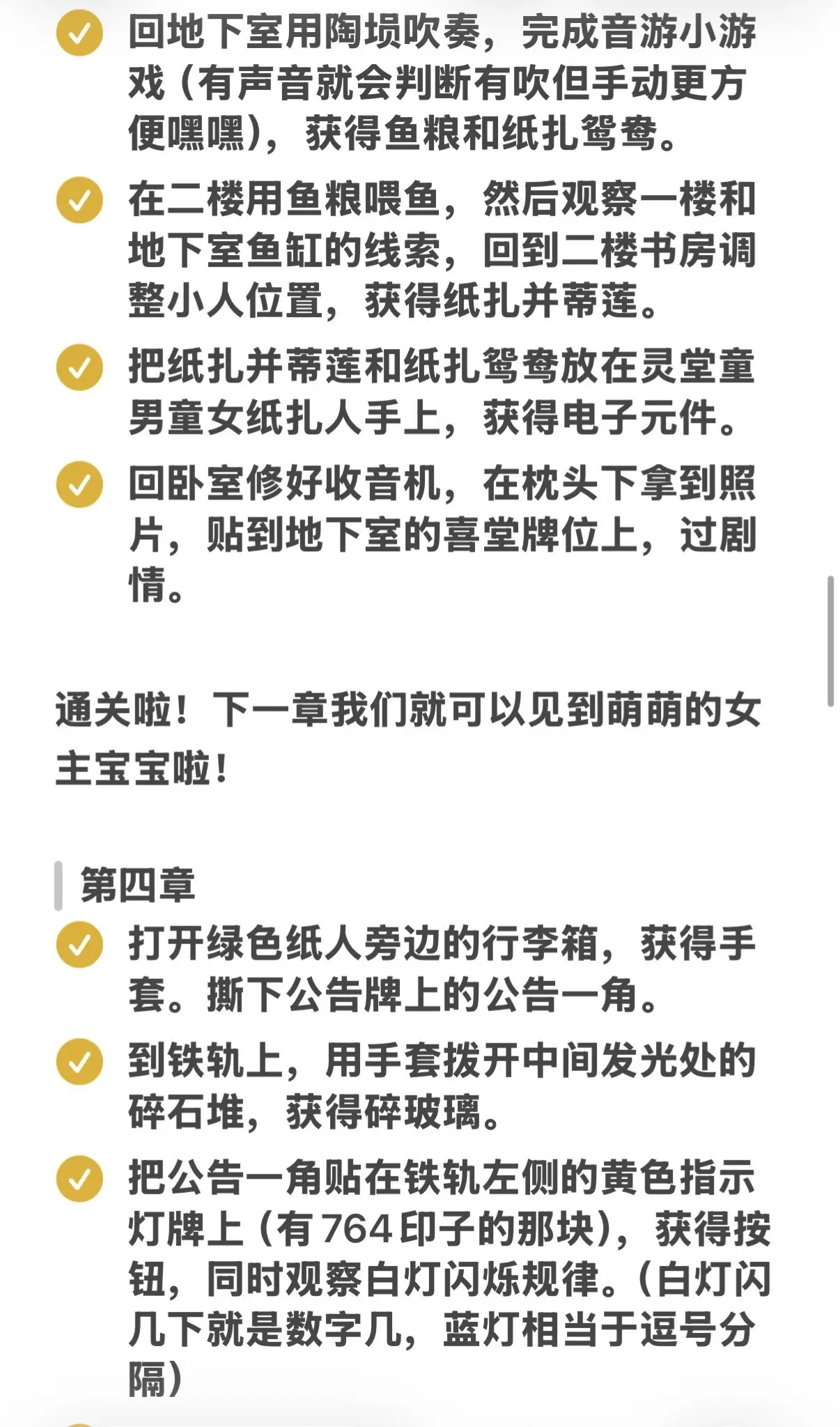840x1427 pixels.
Task: Toggle the checkbox for 打开绿色纸人旁边的行李箱
Action: [79, 944]
